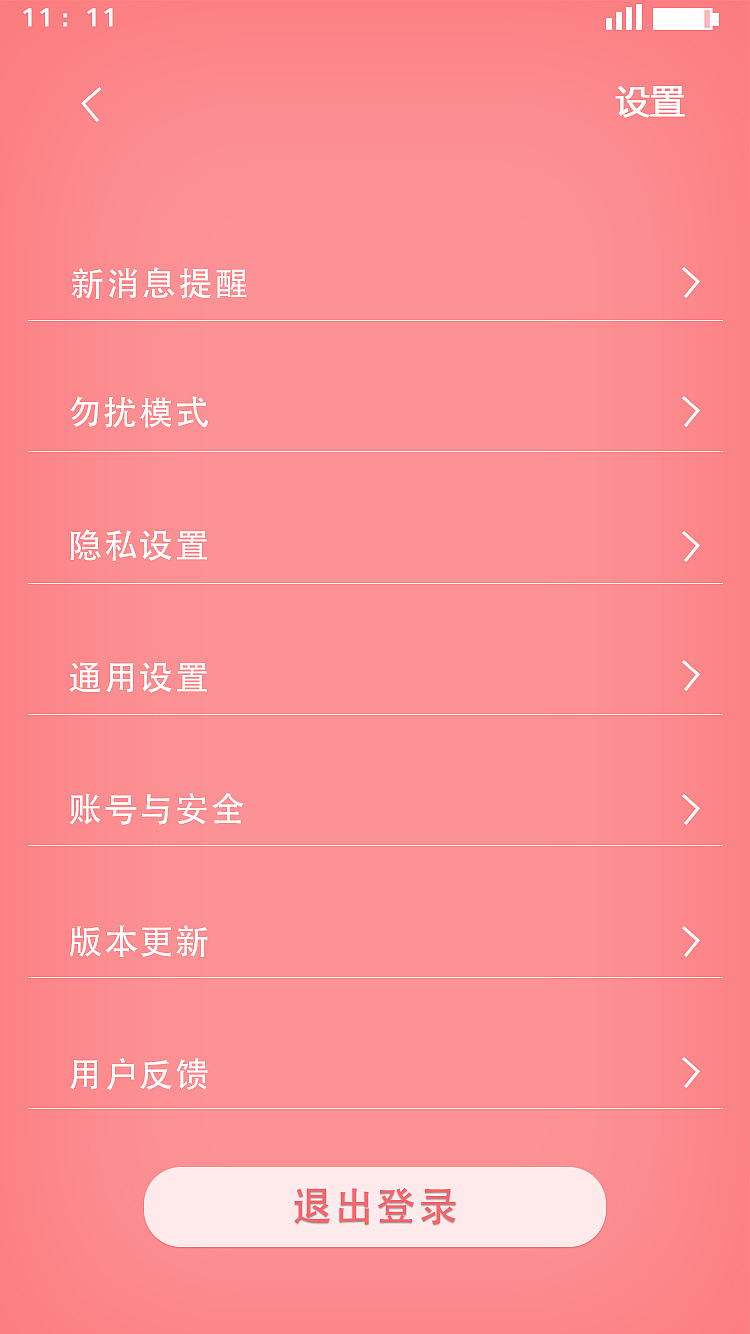The height and width of the screenshot is (1334, 750).
Task: Click the 设置 page title
Action: coord(651,102)
